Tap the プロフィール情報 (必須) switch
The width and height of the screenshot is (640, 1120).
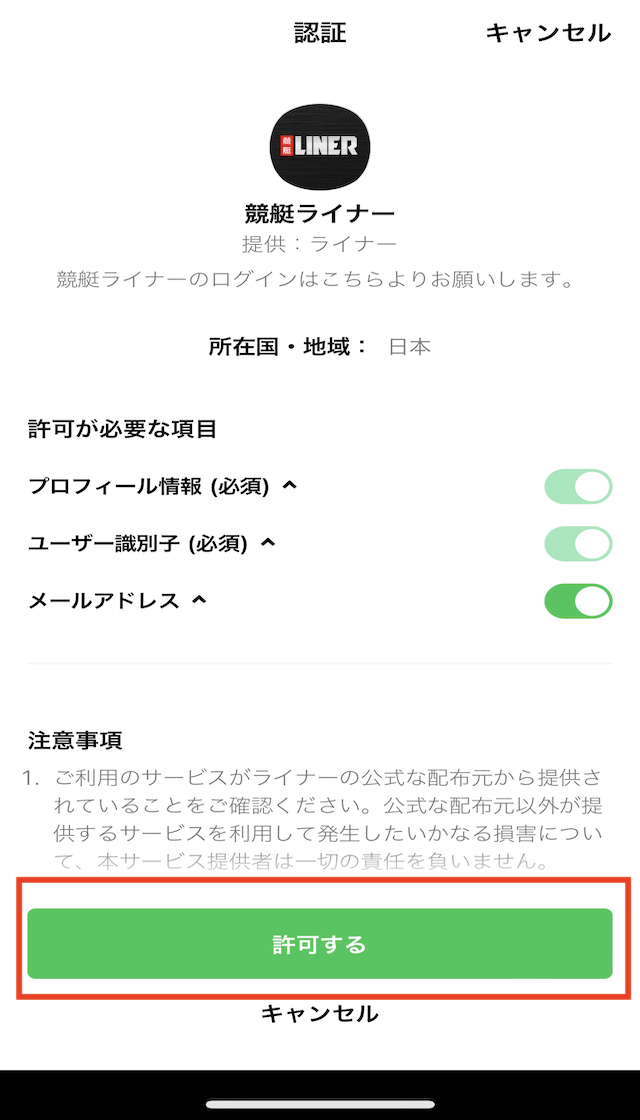click(579, 487)
